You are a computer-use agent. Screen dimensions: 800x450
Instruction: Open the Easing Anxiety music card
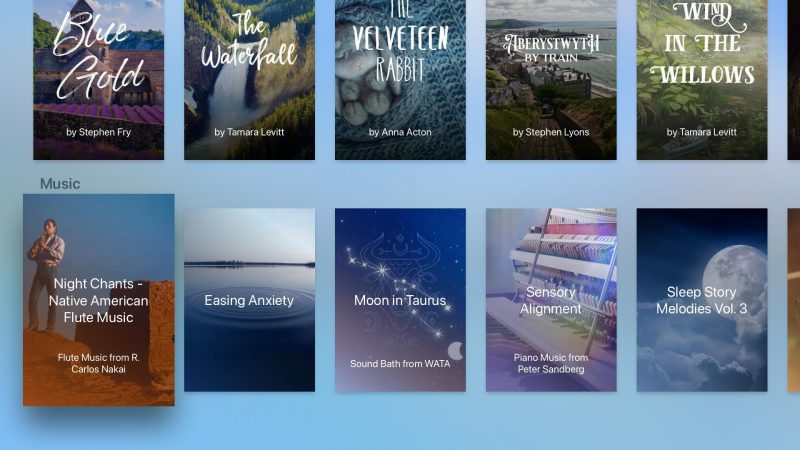coord(249,300)
